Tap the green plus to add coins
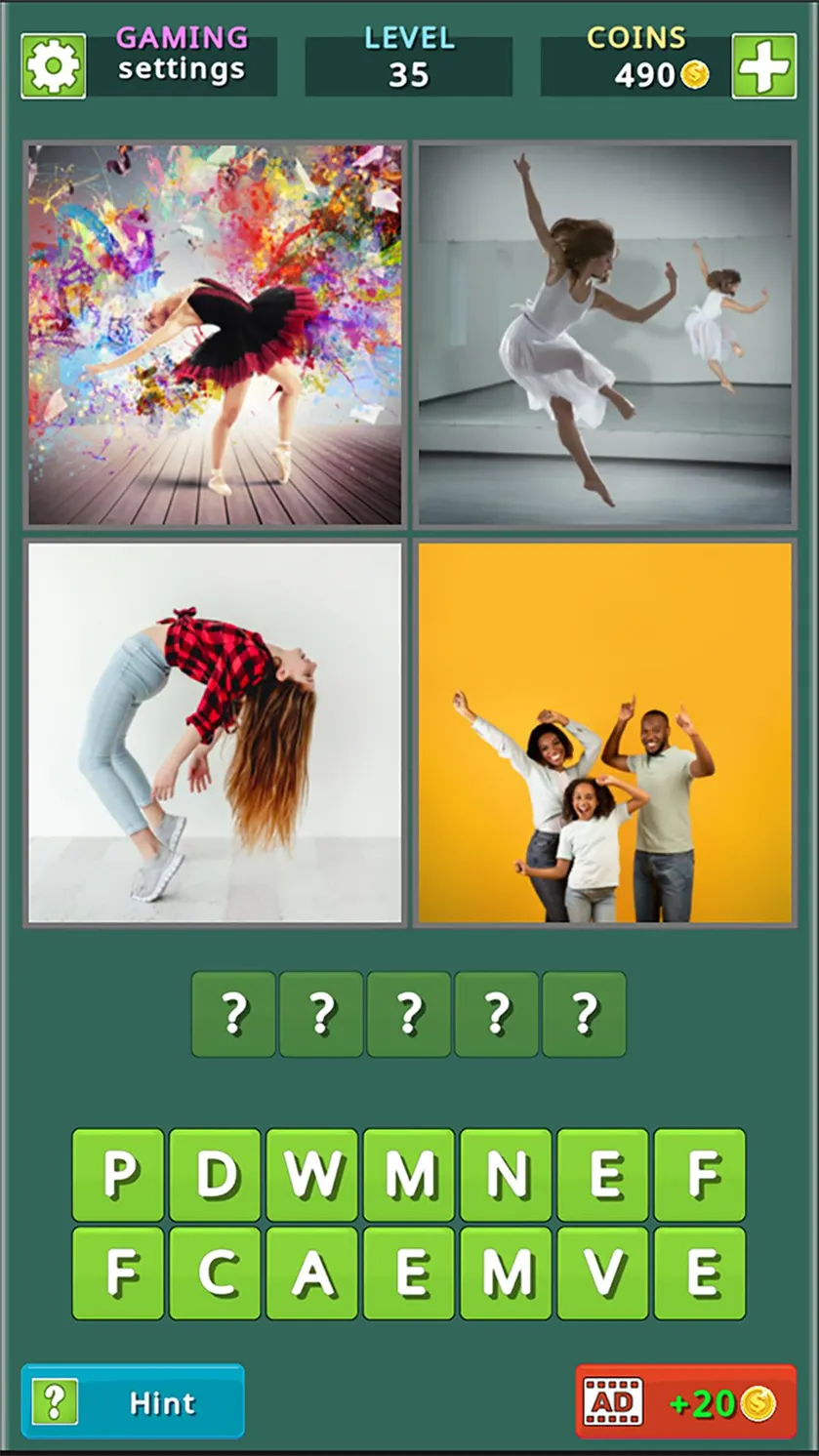 764,66
